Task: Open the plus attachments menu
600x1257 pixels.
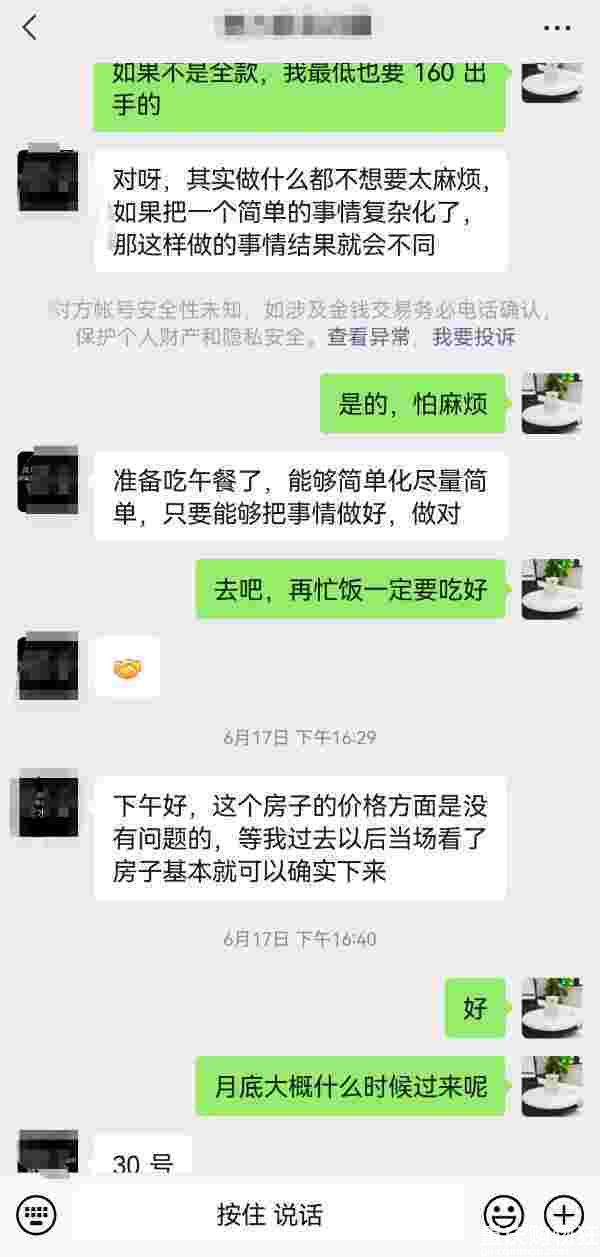Action: (563, 1215)
